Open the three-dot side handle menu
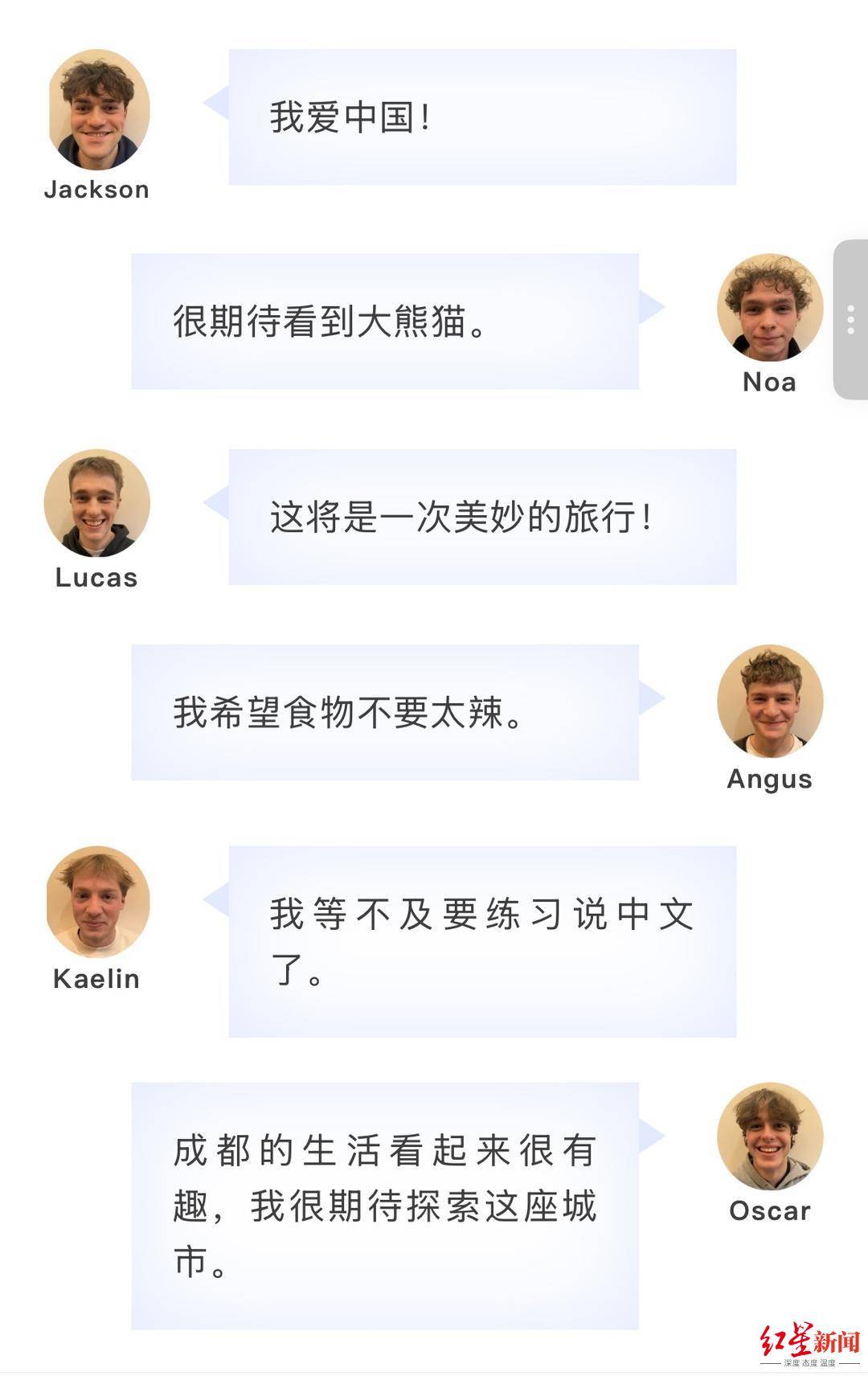 click(x=850, y=319)
